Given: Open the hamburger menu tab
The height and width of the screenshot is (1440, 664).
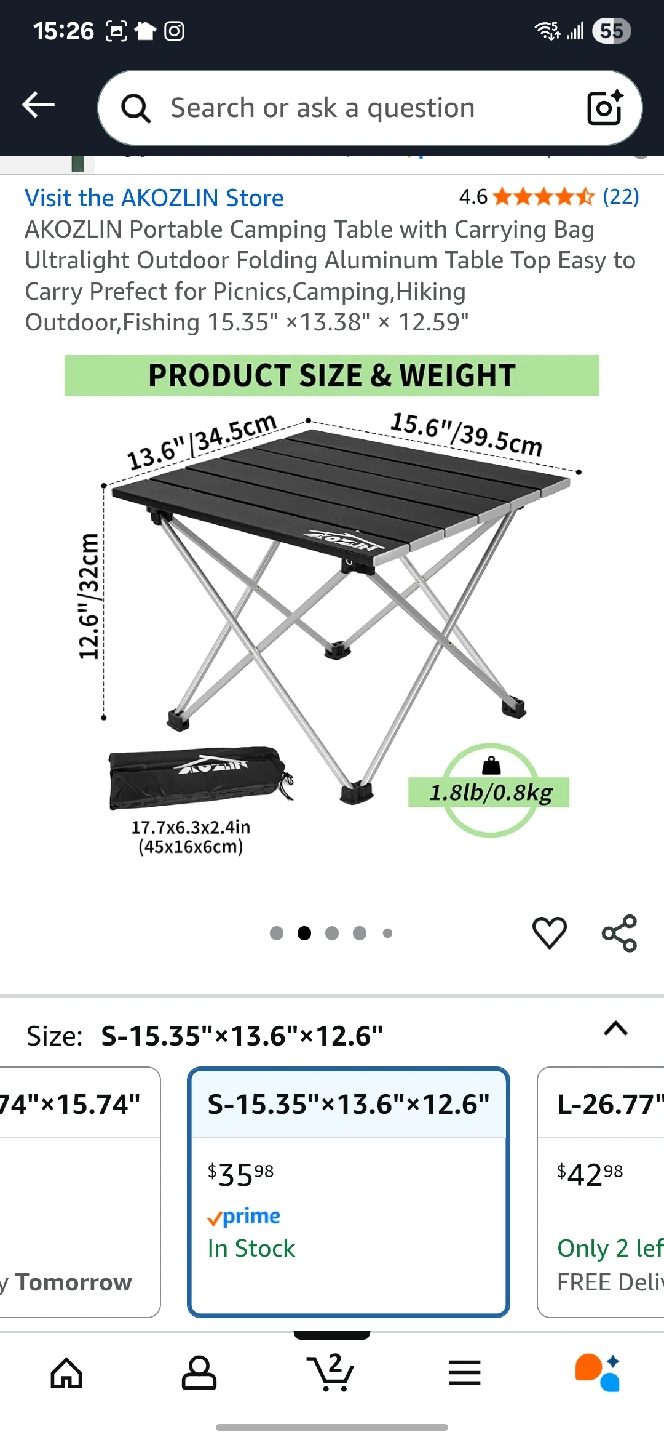Looking at the screenshot, I should [465, 1373].
